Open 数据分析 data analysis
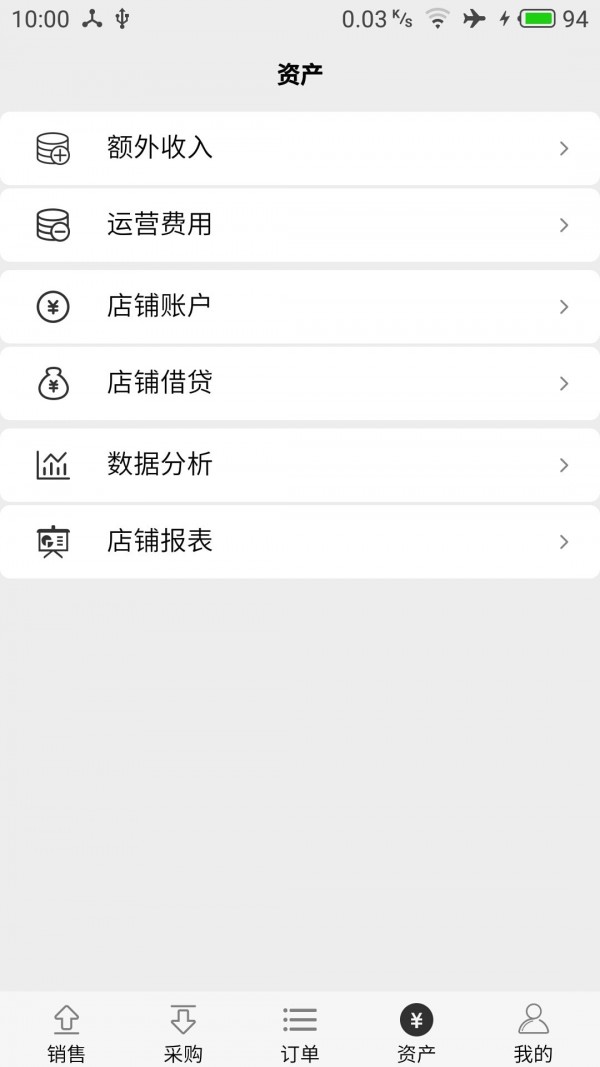 coord(300,465)
